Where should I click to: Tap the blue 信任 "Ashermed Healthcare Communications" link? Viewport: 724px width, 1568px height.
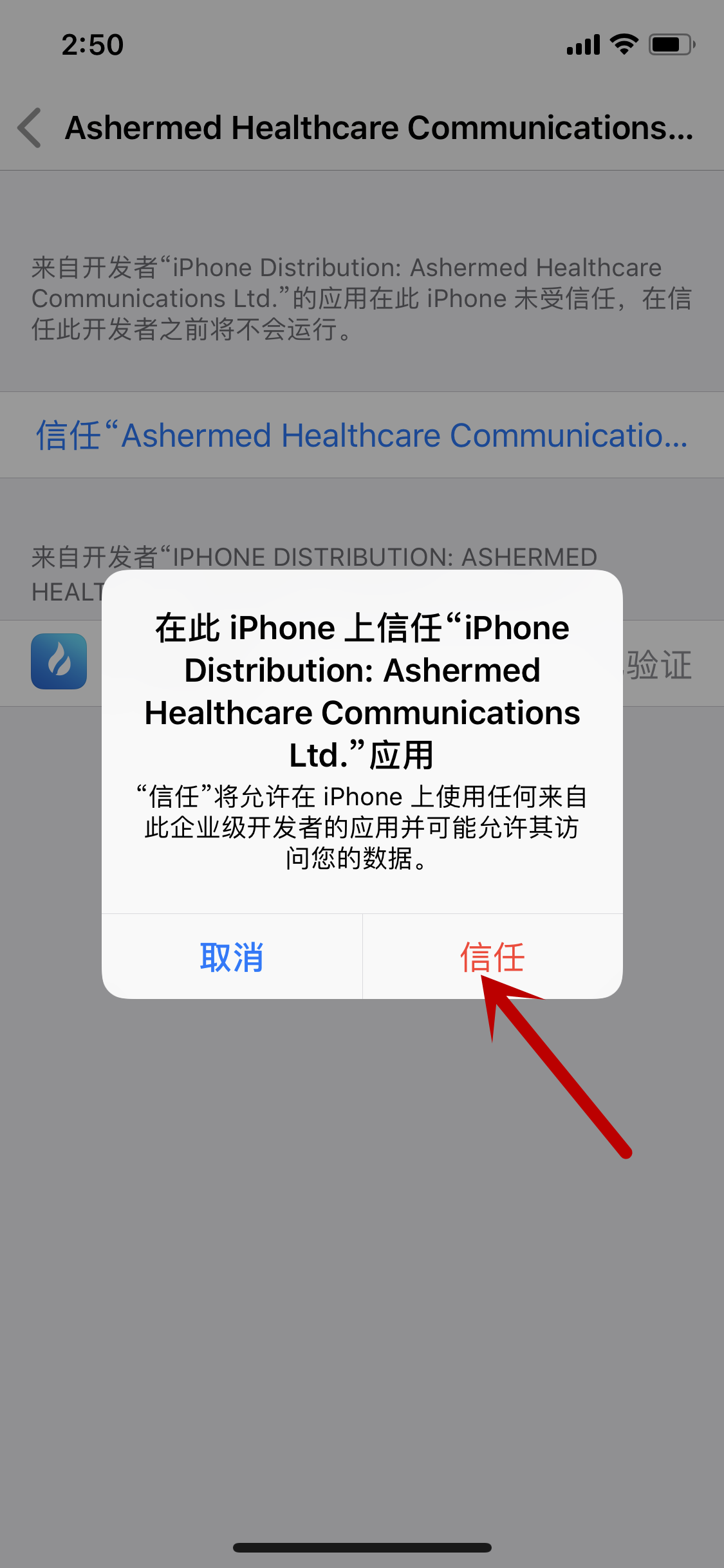pyautogui.click(x=362, y=435)
